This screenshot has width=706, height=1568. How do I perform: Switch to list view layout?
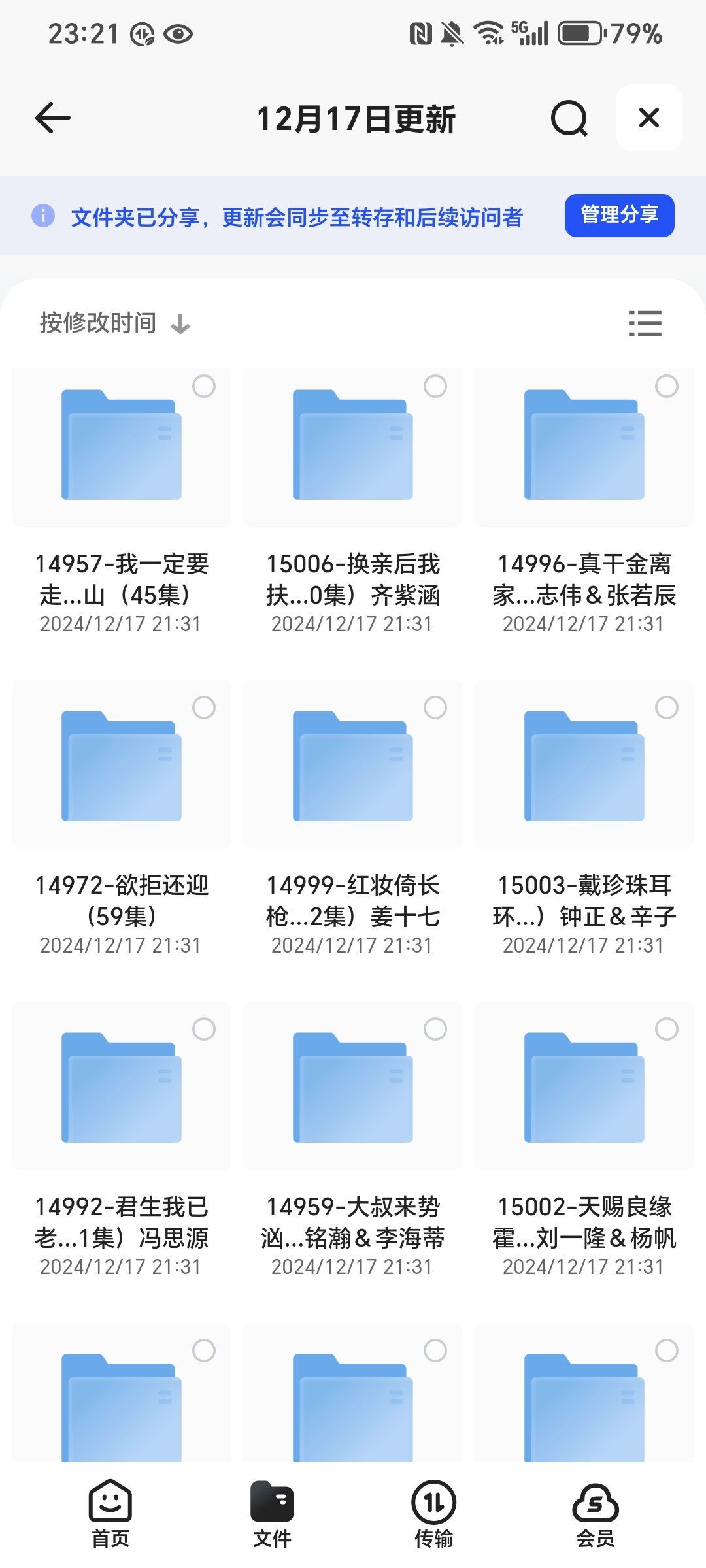click(645, 323)
